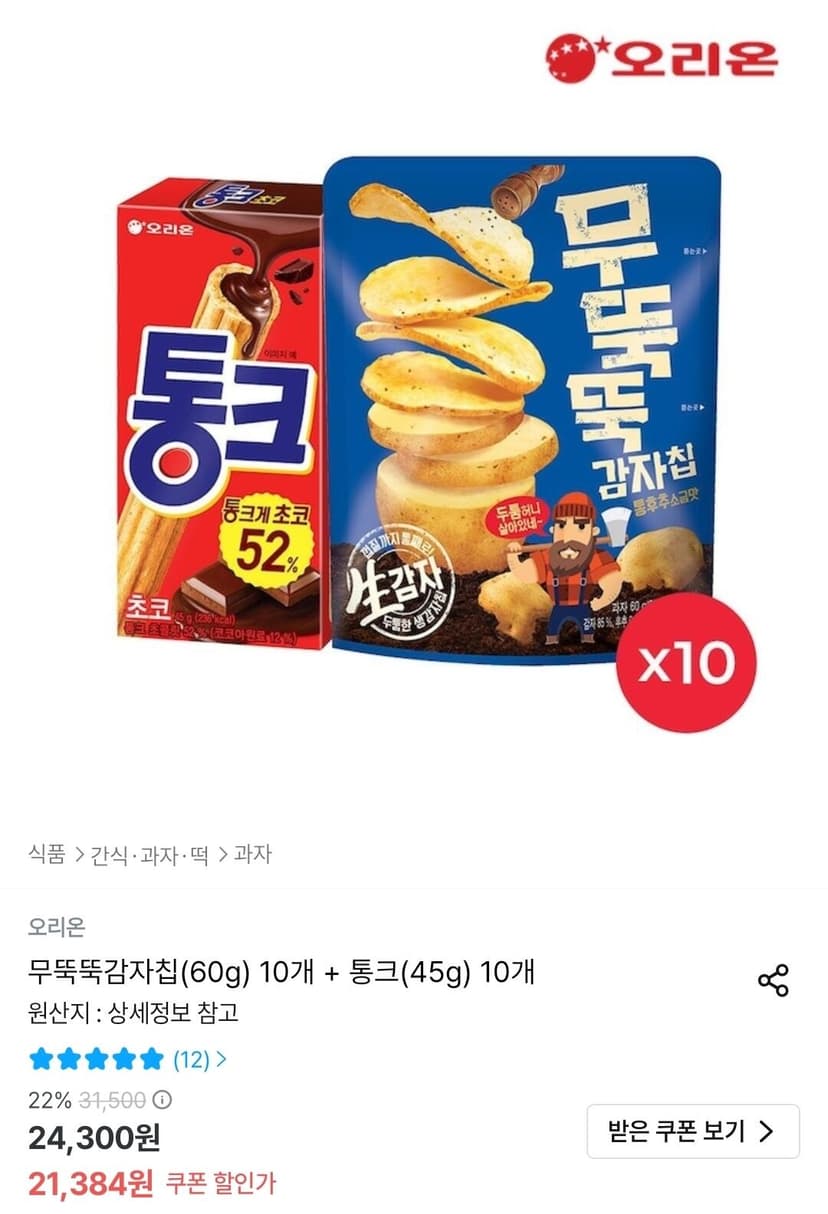The width and height of the screenshot is (828, 1214).
Task: Show info on the 31,500 original price
Action: 162,1100
